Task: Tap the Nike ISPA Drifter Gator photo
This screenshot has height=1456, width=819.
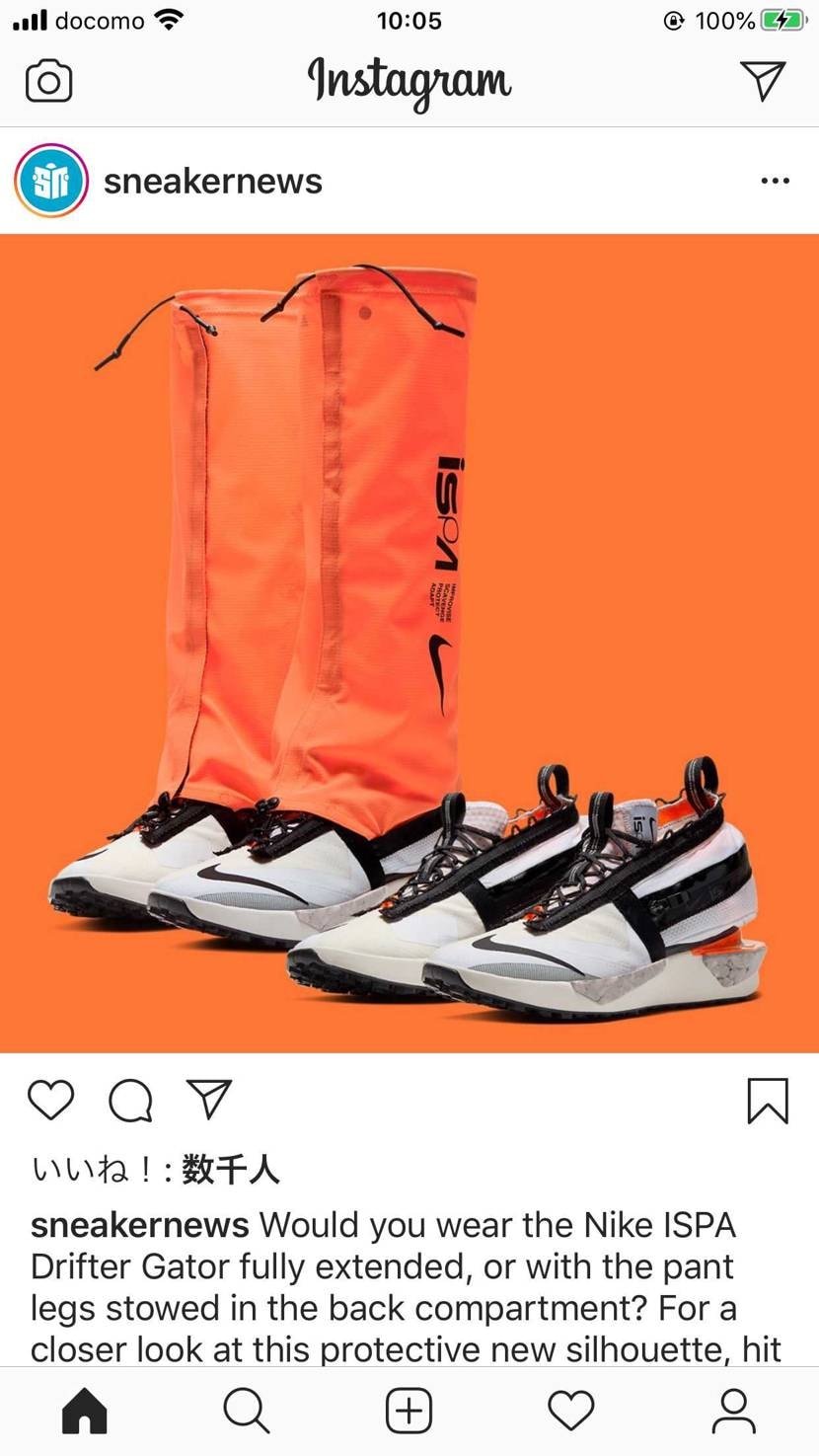Action: click(x=409, y=643)
